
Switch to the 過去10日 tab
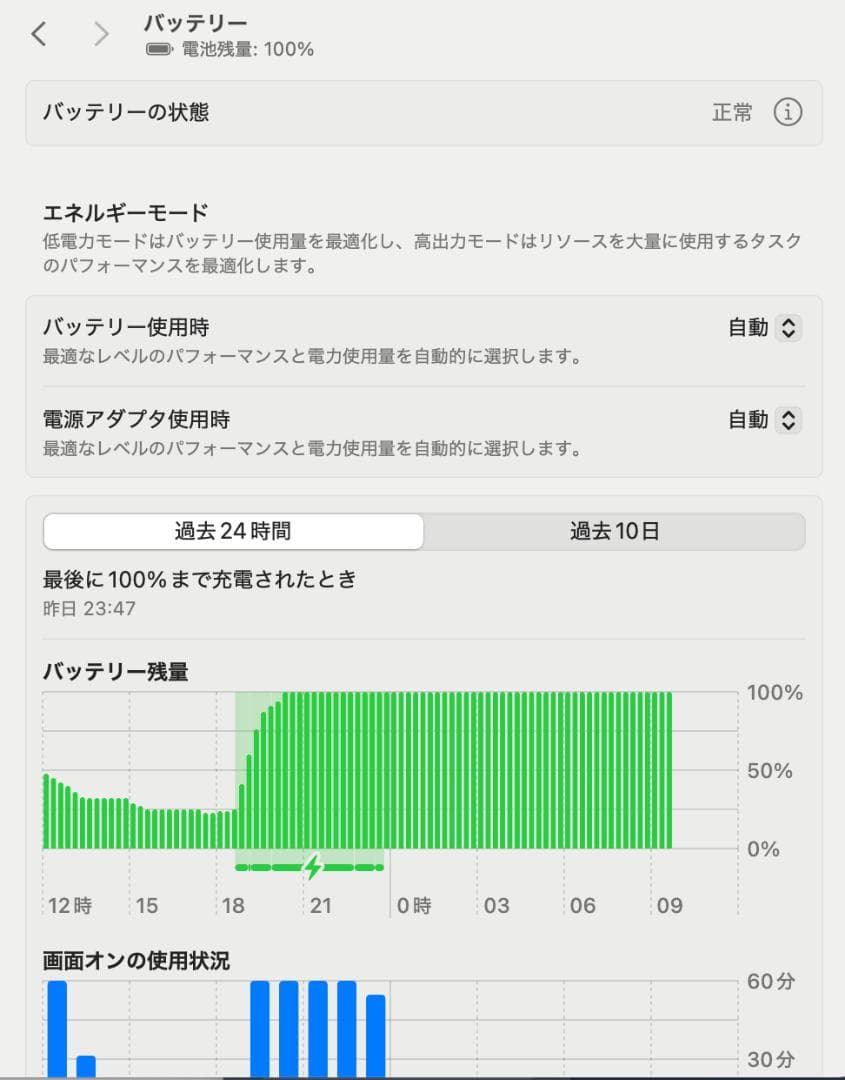point(614,531)
